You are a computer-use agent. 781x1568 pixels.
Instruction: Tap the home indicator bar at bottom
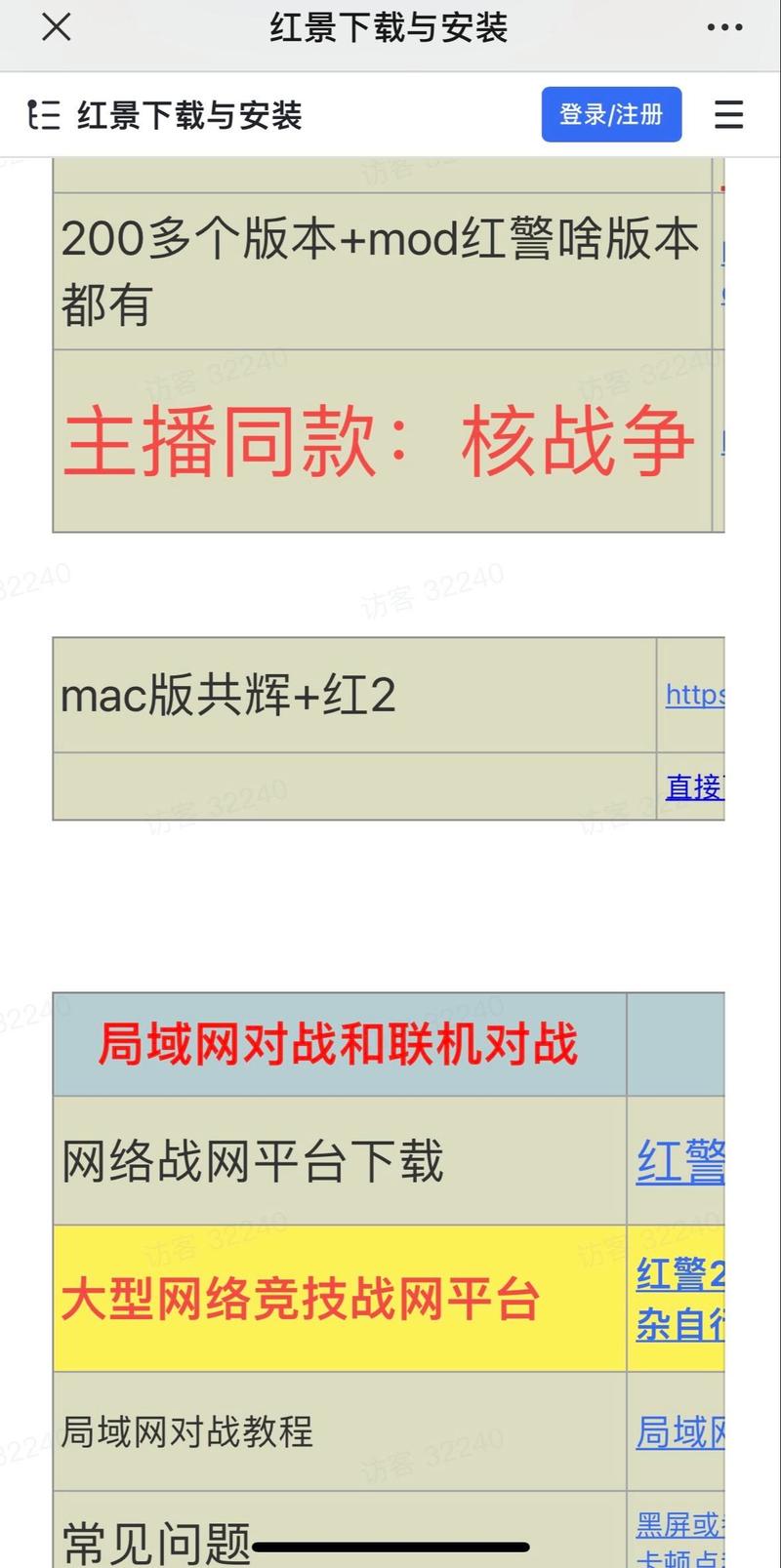coord(390,1545)
